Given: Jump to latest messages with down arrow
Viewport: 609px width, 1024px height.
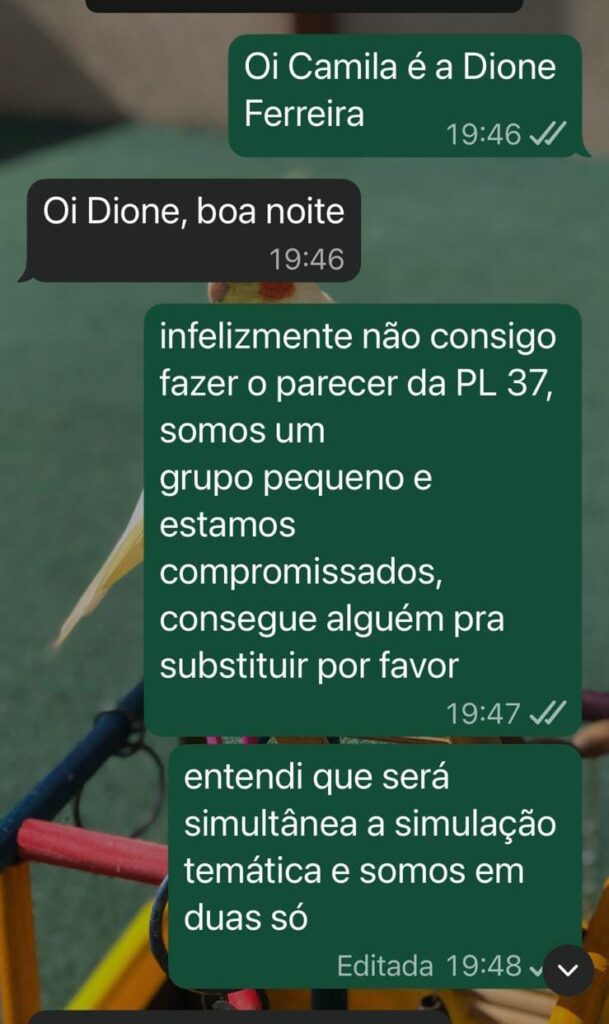Looking at the screenshot, I should [x=568, y=970].
